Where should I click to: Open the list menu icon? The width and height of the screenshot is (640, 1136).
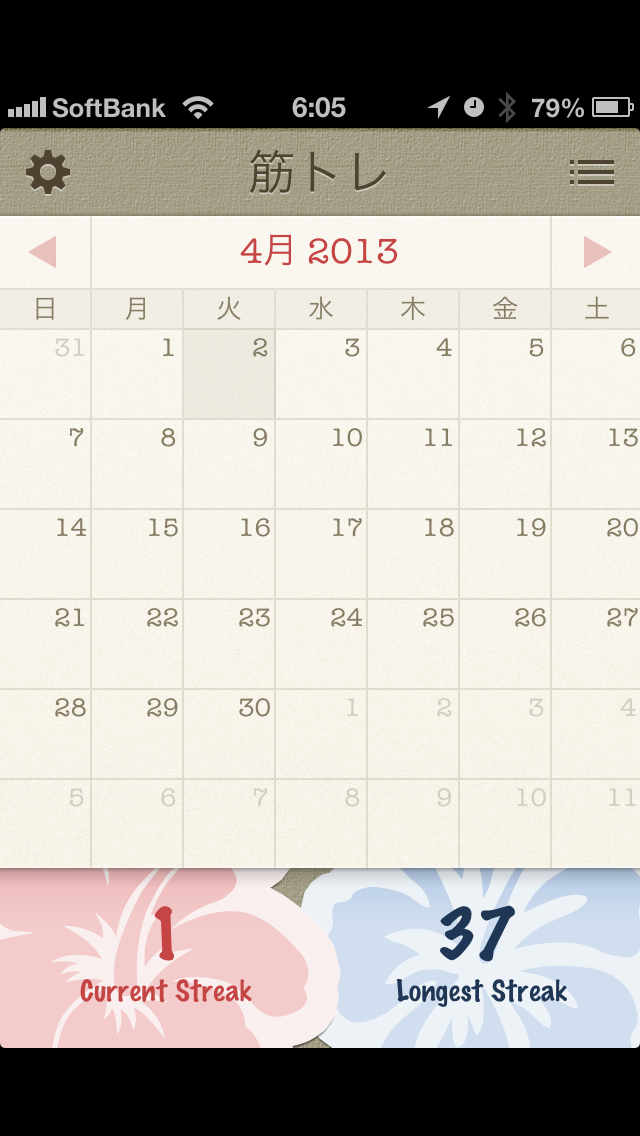[x=591, y=173]
